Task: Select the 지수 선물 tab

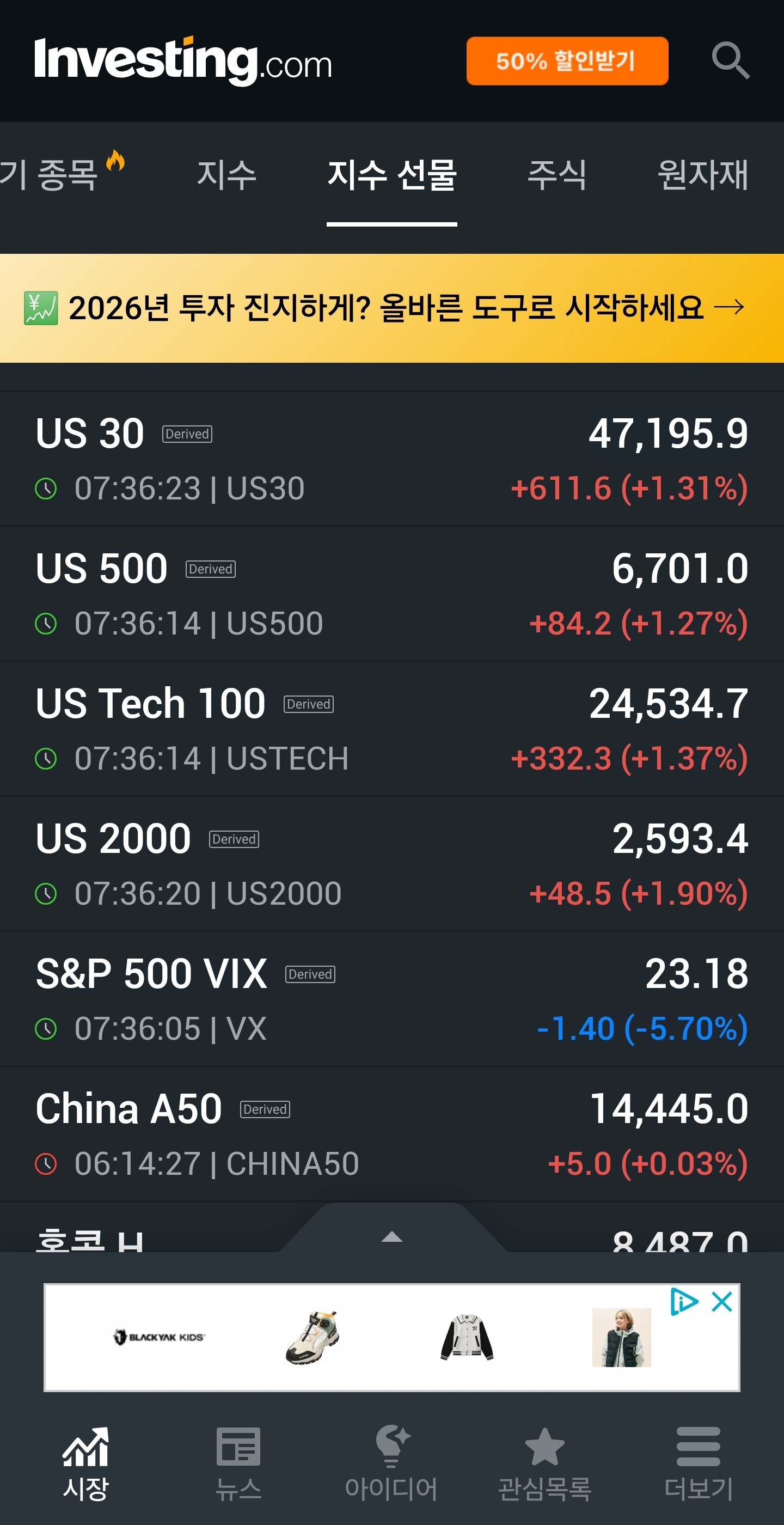Action: coord(391,175)
